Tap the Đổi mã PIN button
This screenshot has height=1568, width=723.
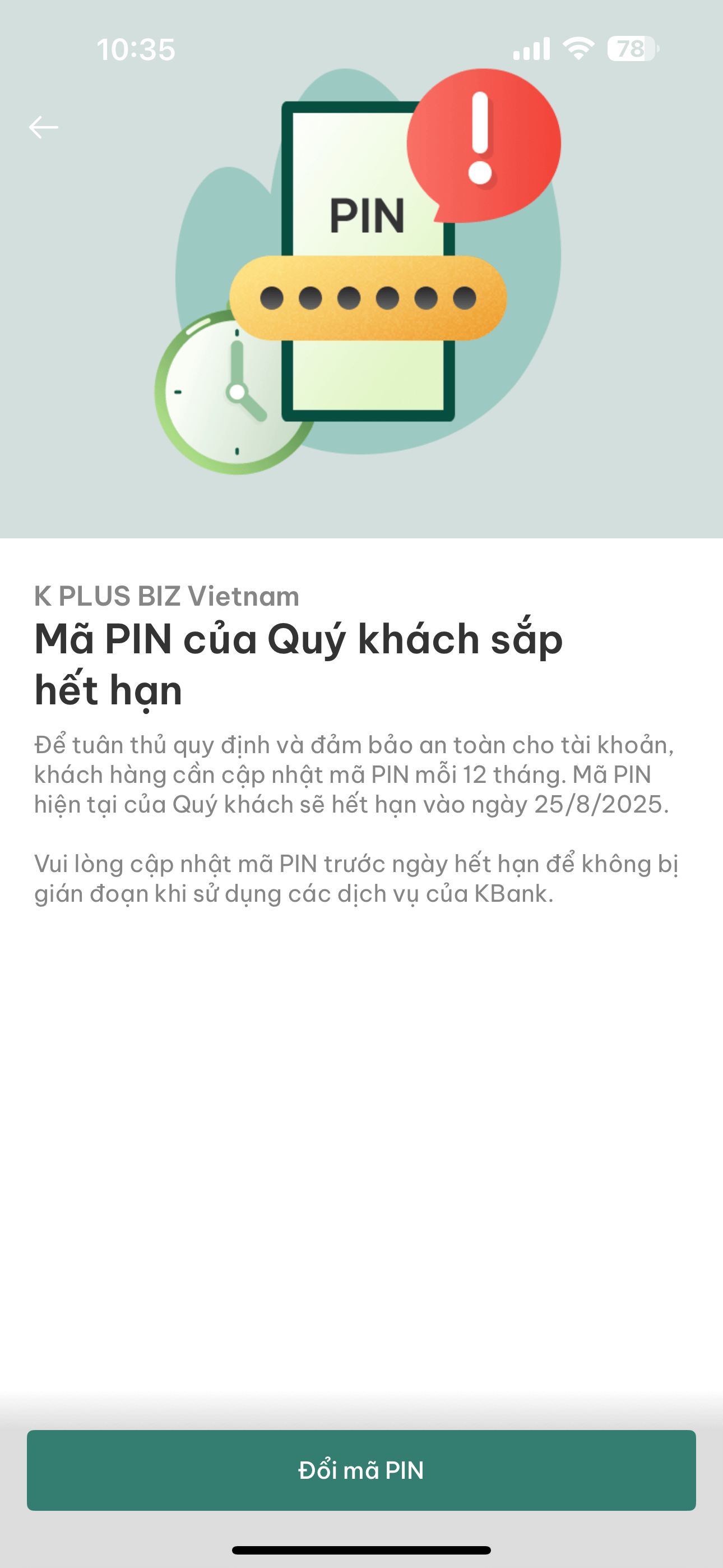coord(361,1470)
